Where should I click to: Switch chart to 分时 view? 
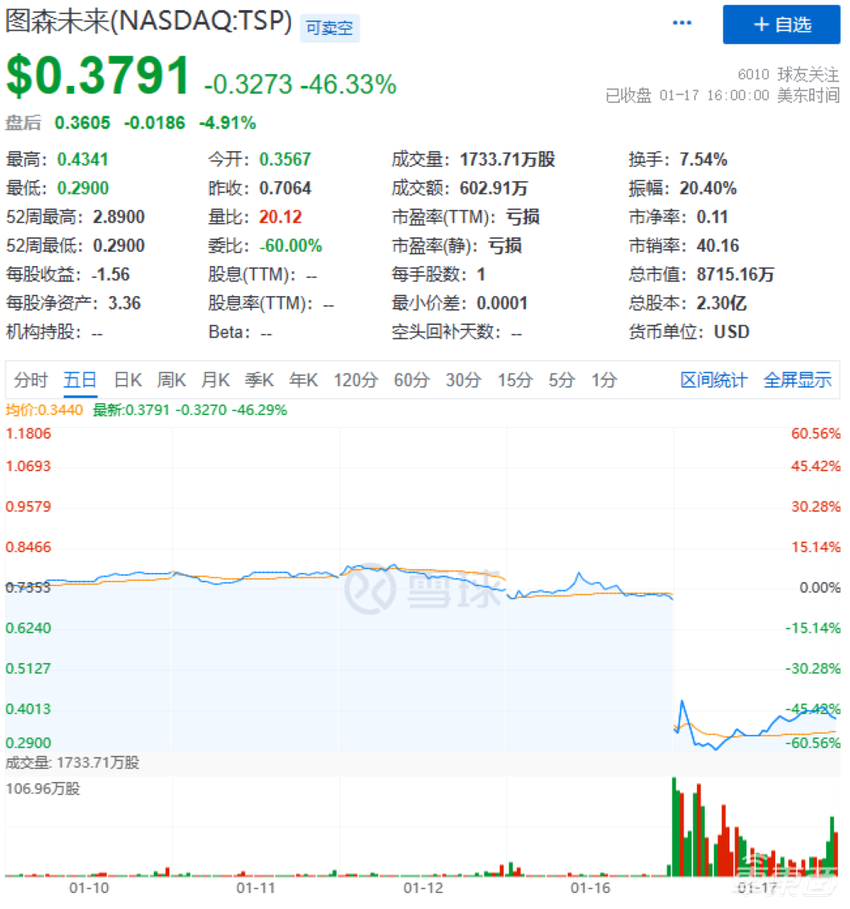point(31,380)
